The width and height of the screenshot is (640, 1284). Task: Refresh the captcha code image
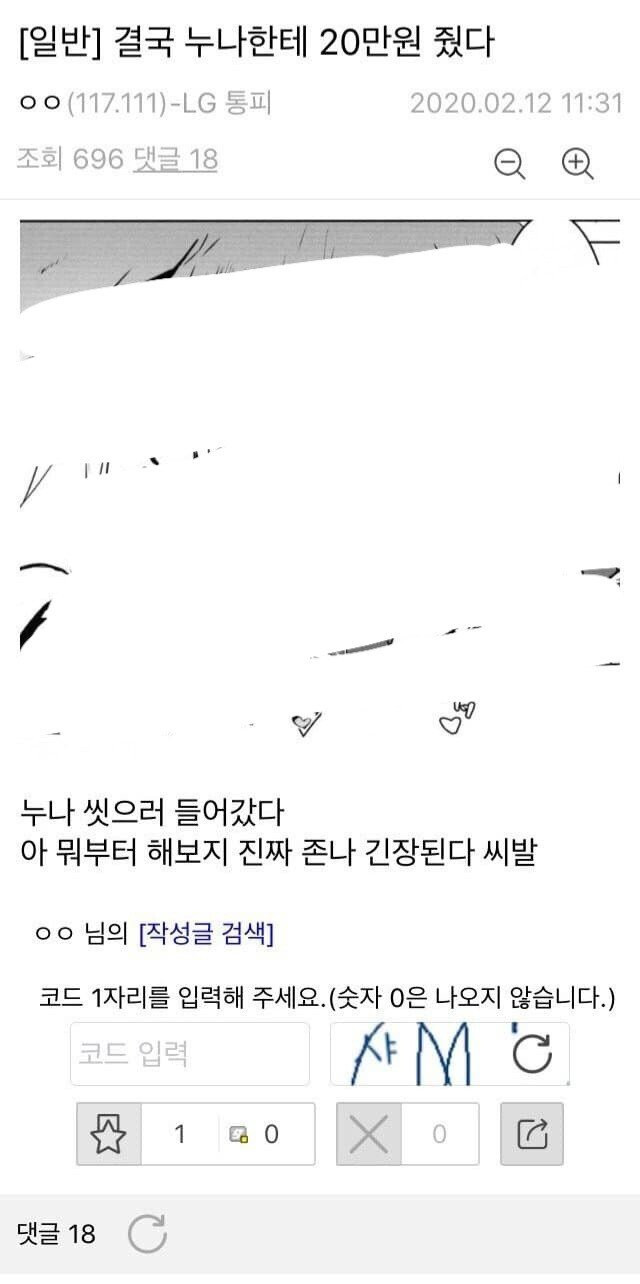pyautogui.click(x=531, y=1054)
